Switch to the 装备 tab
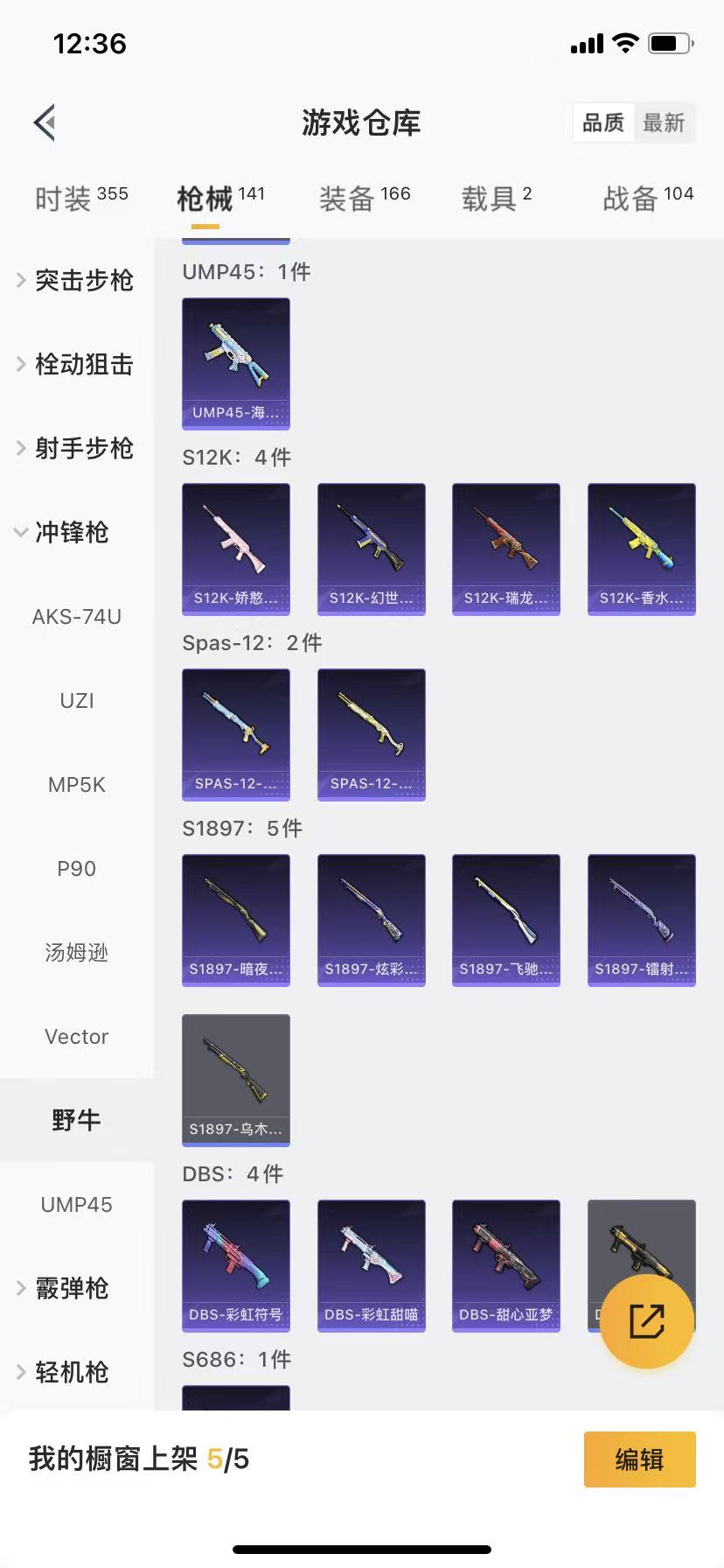The image size is (724, 1568). [x=364, y=198]
